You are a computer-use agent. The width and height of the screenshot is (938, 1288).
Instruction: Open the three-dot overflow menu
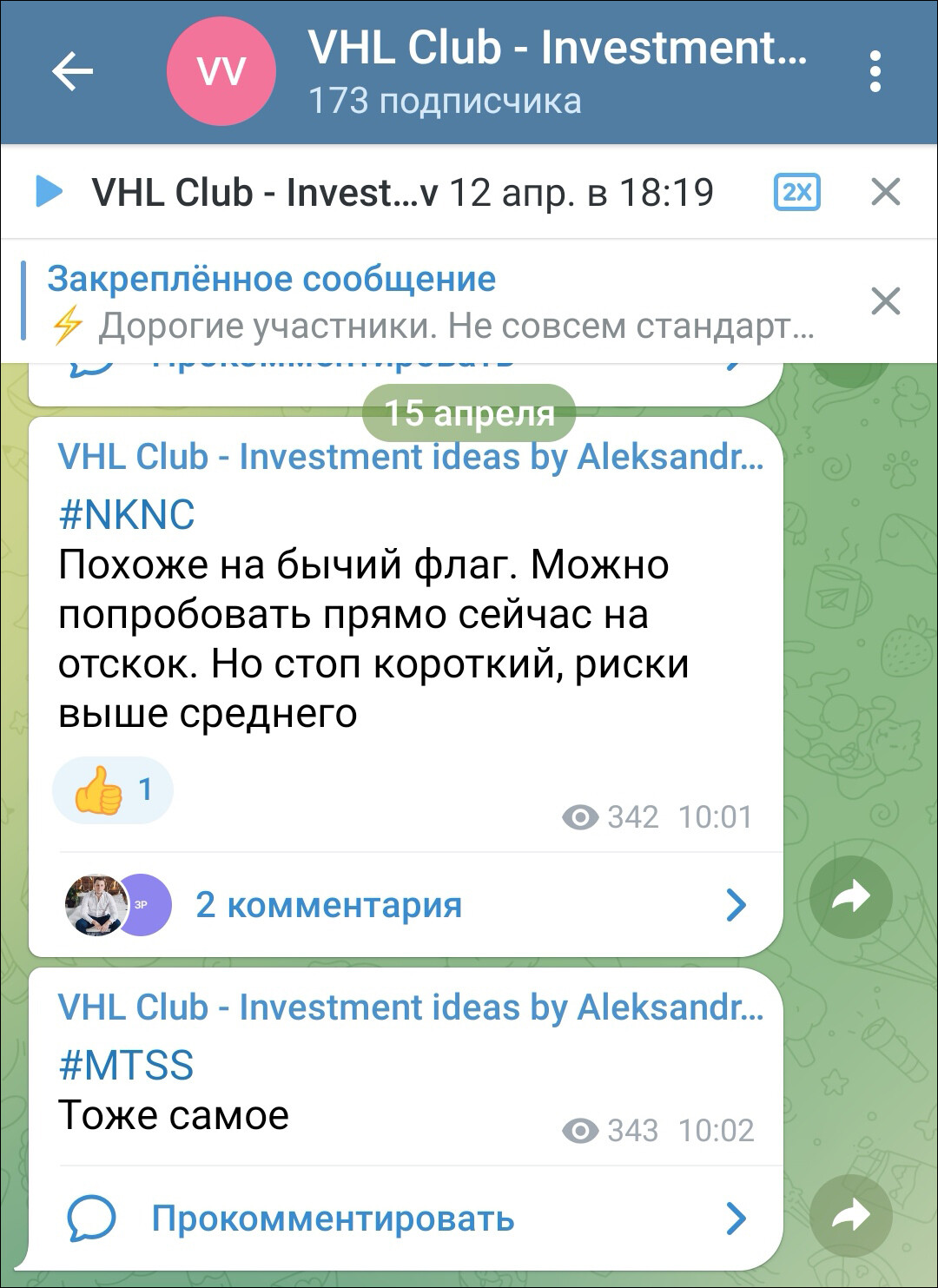click(875, 71)
